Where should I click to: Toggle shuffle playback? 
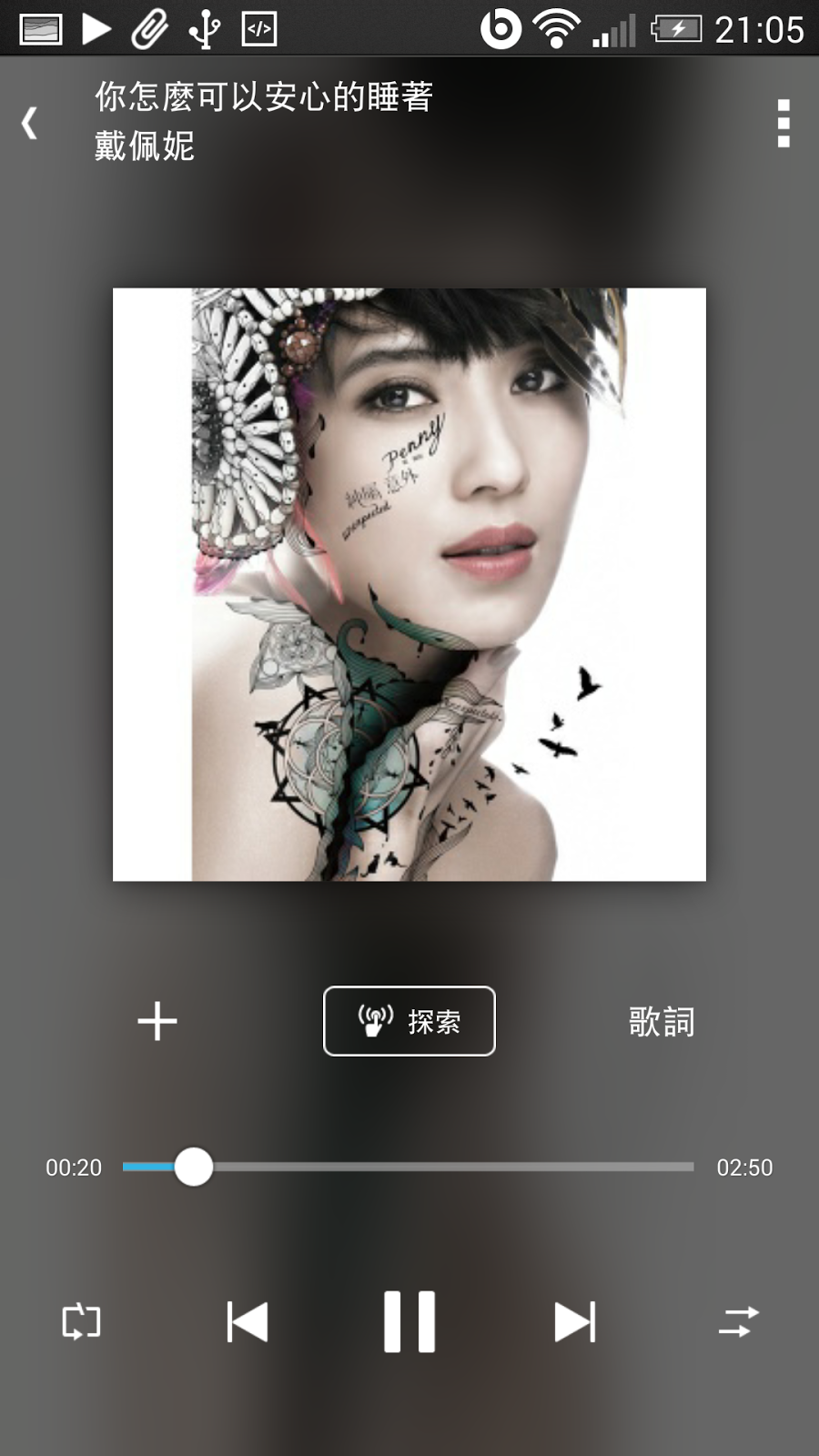tap(738, 1321)
